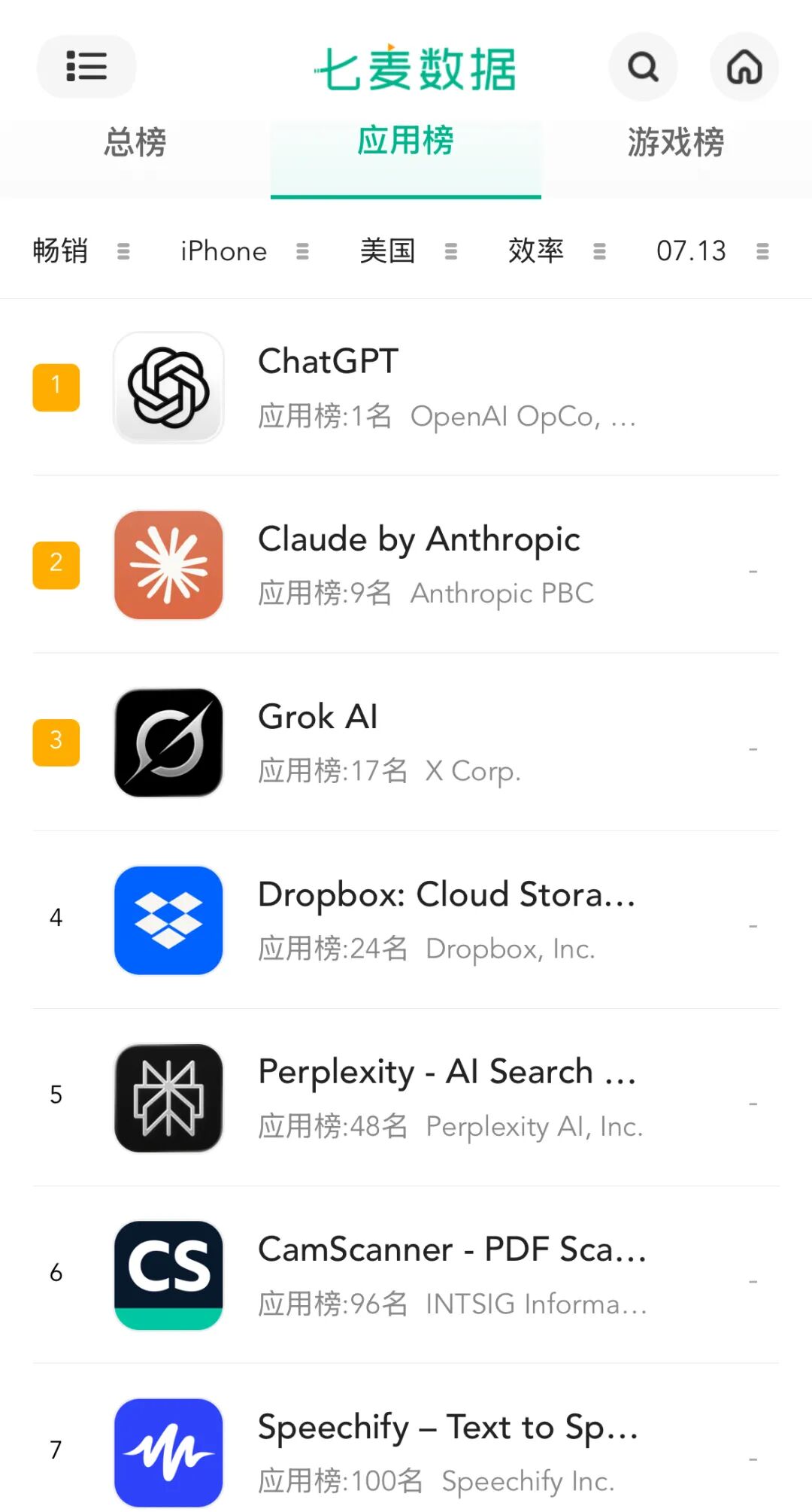View Claude by Anthropic details

coord(406,565)
